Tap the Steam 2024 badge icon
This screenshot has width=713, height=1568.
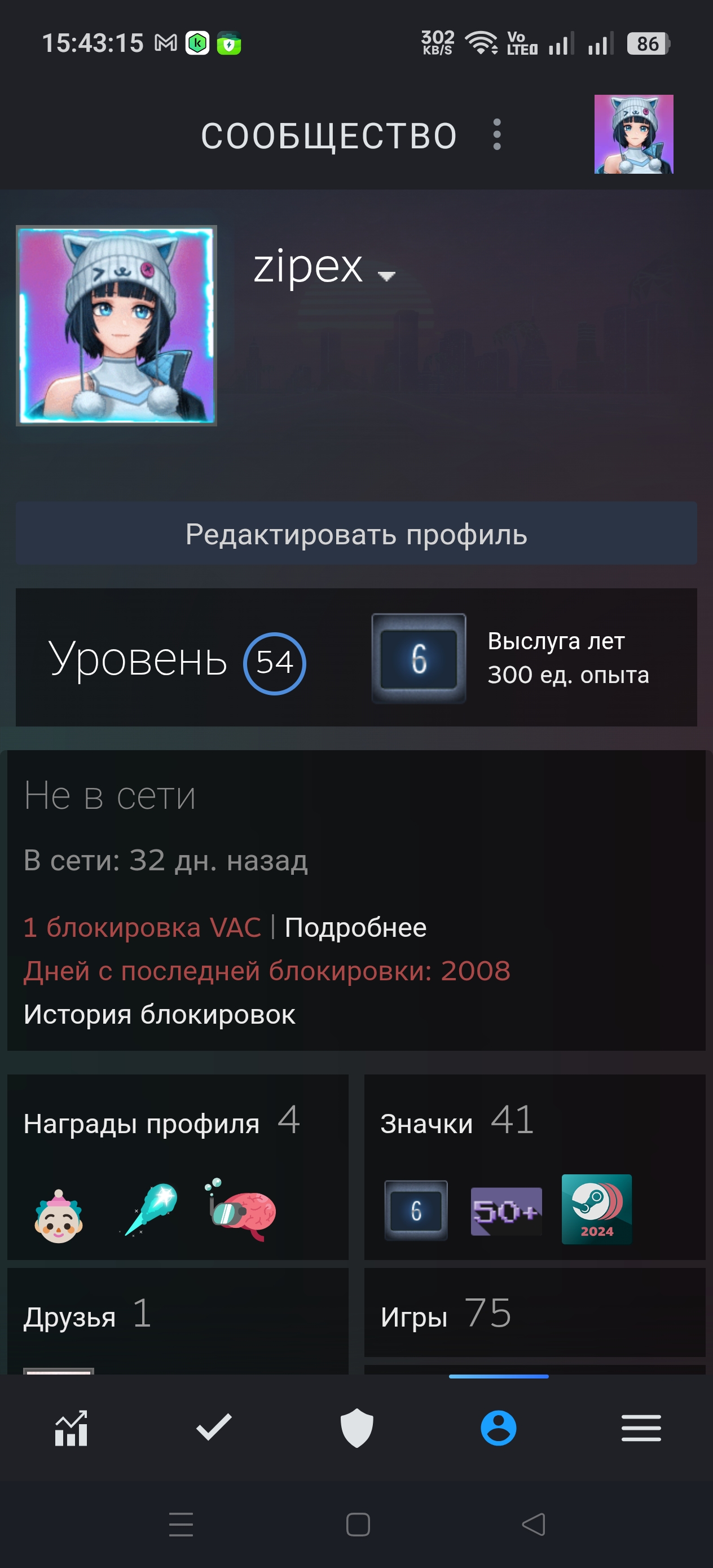[x=596, y=1209]
